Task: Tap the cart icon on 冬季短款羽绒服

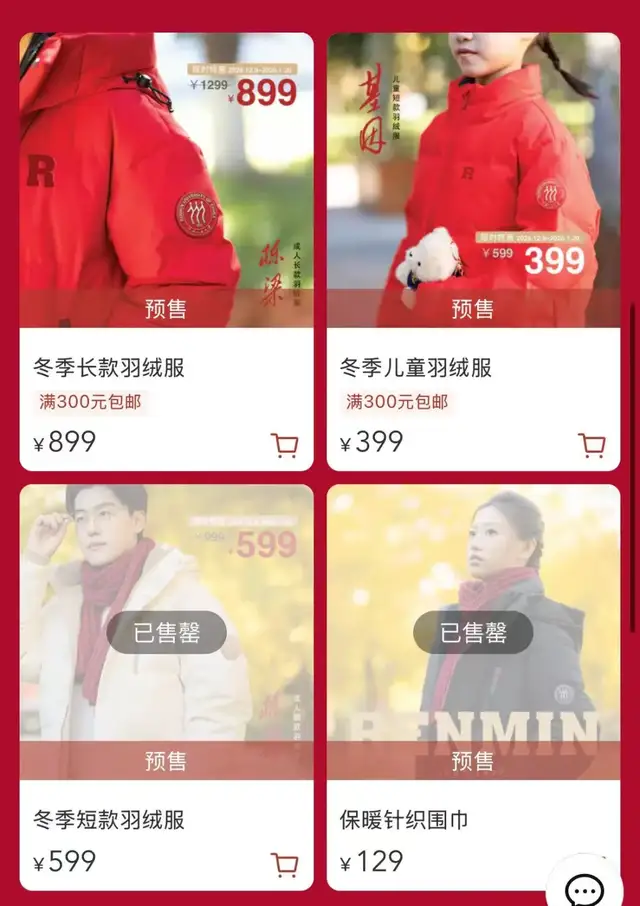Action: coord(285,864)
